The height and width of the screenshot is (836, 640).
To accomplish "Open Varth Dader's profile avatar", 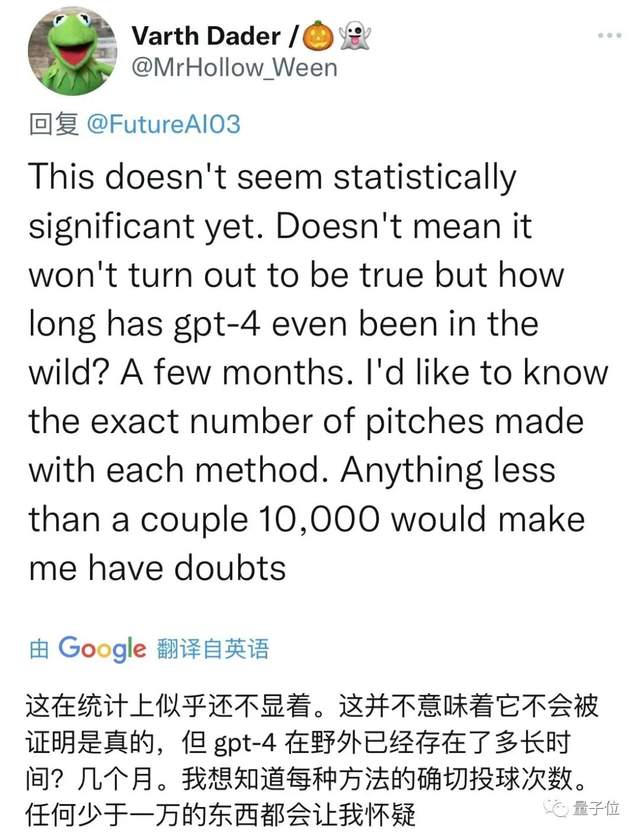I will (66, 53).
